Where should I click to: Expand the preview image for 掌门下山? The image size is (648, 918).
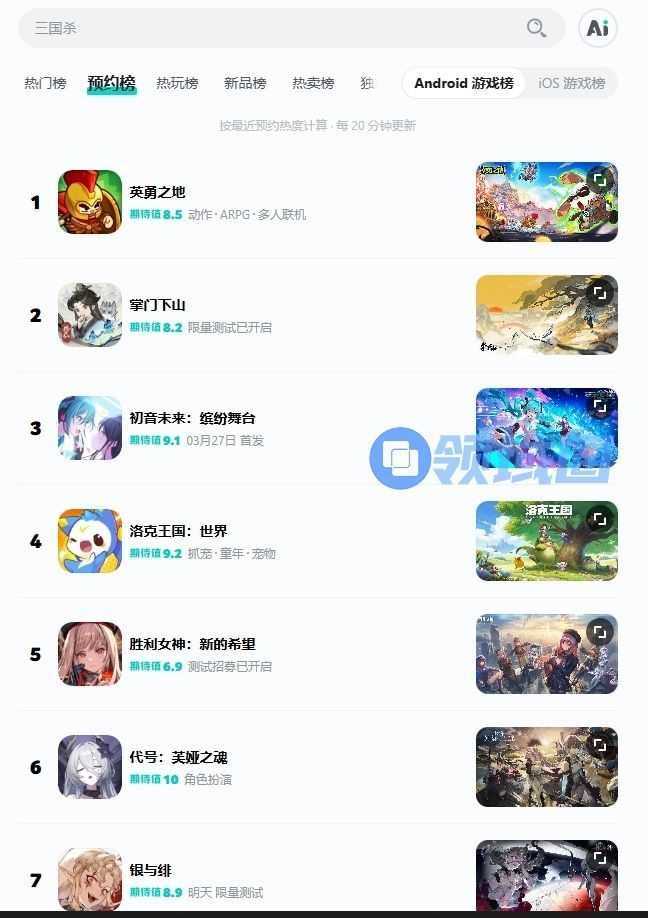(x=599, y=293)
